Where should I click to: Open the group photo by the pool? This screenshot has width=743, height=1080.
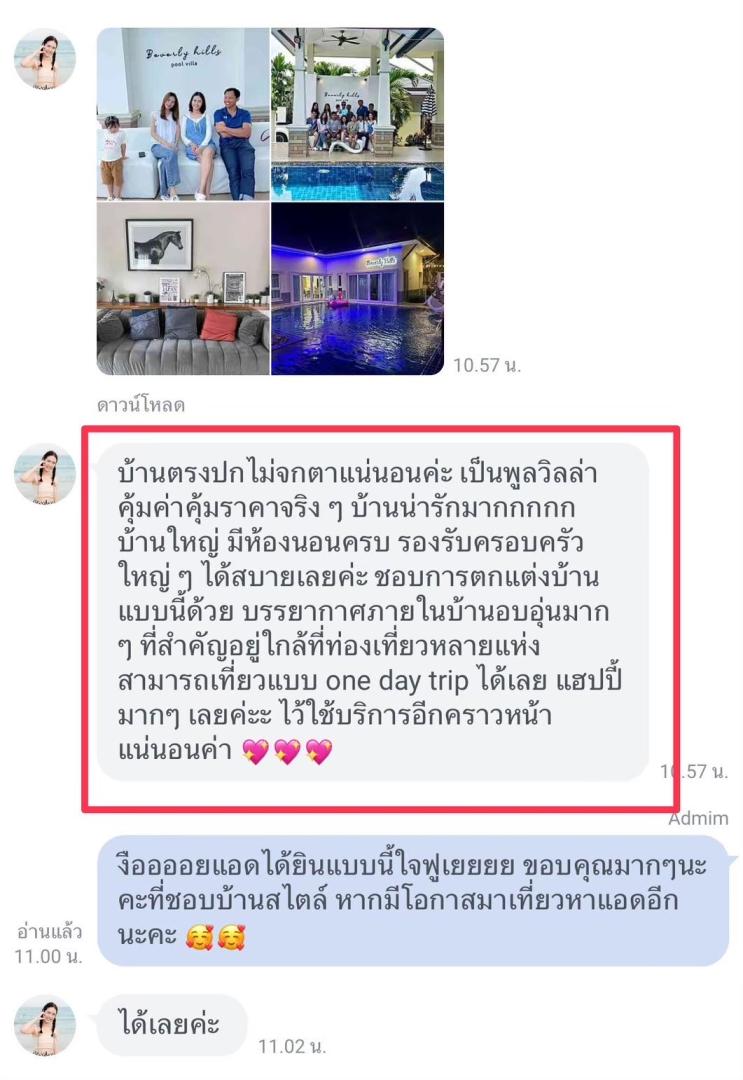click(357, 113)
